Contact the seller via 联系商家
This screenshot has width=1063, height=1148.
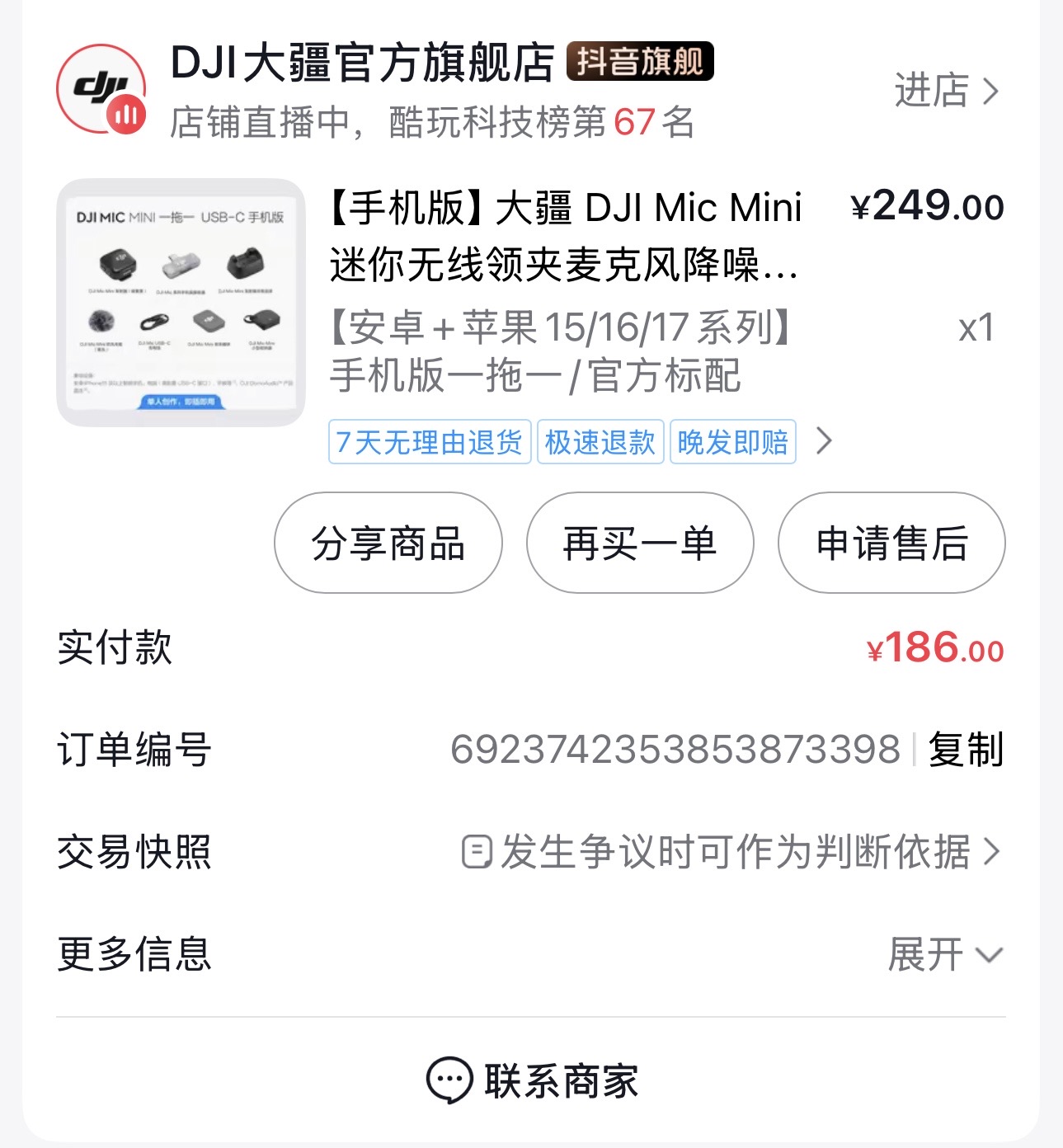point(532,1080)
